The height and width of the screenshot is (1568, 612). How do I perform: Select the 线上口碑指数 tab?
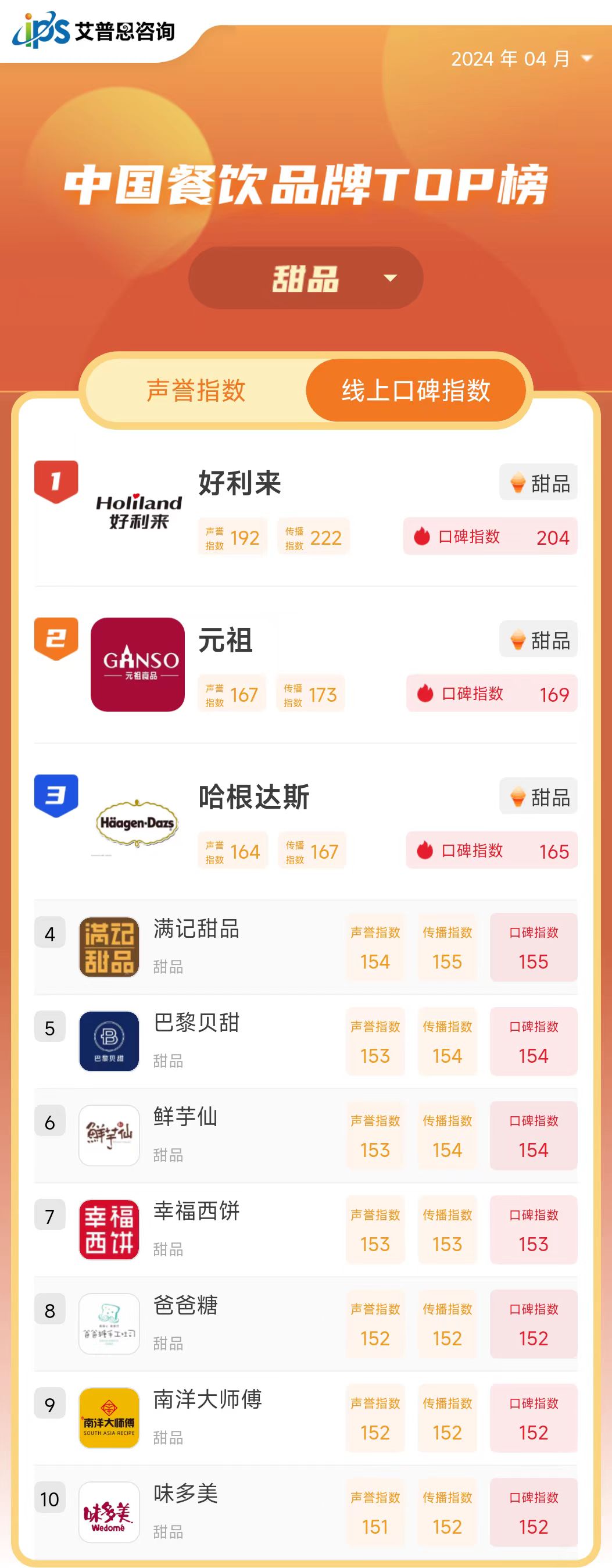[x=416, y=390]
